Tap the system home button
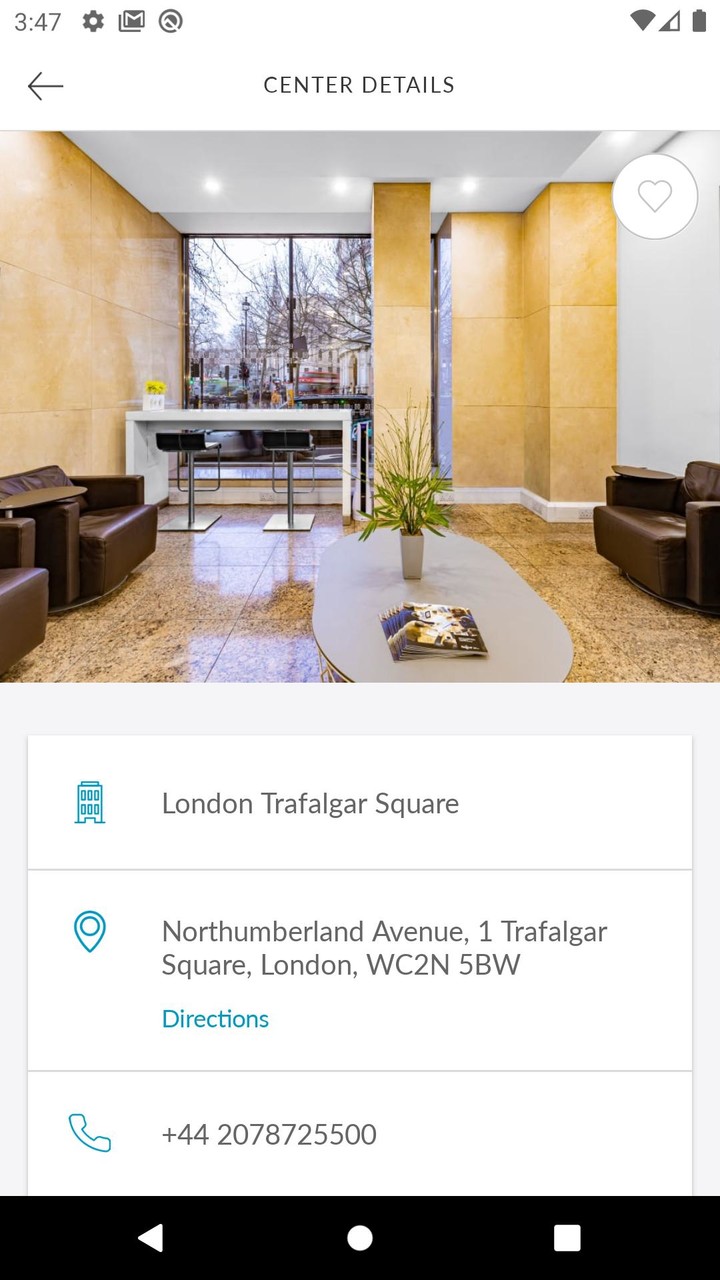The image size is (720, 1280). 360,1238
